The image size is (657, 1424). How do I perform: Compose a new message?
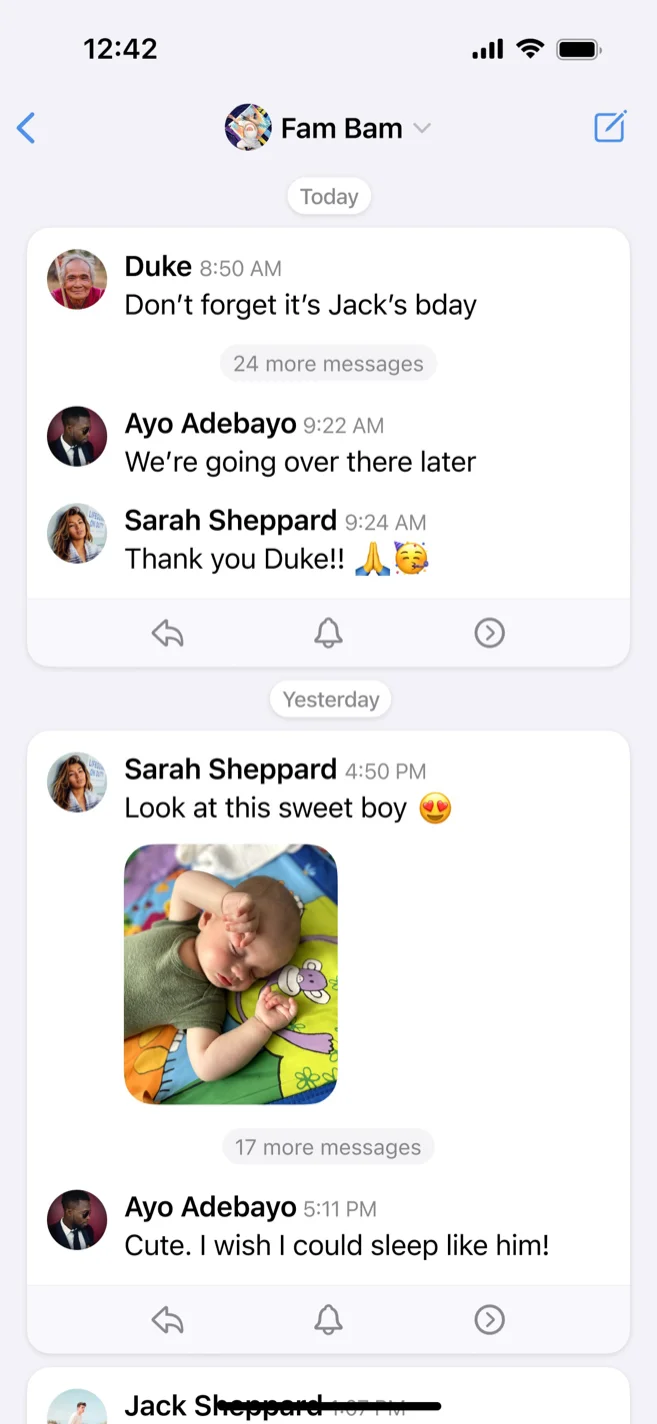point(609,127)
